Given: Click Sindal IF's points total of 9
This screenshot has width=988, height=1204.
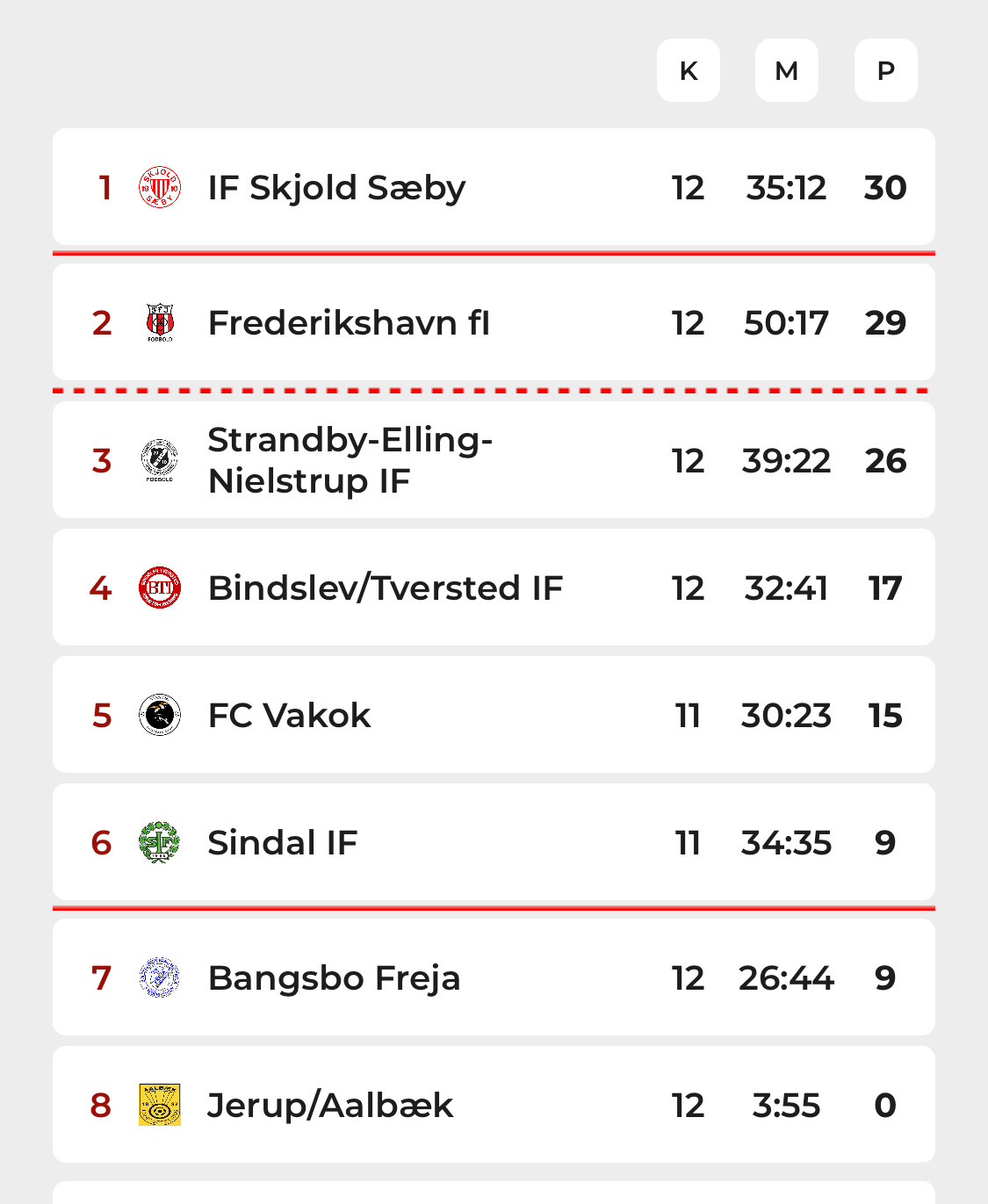Looking at the screenshot, I should (x=884, y=841).
